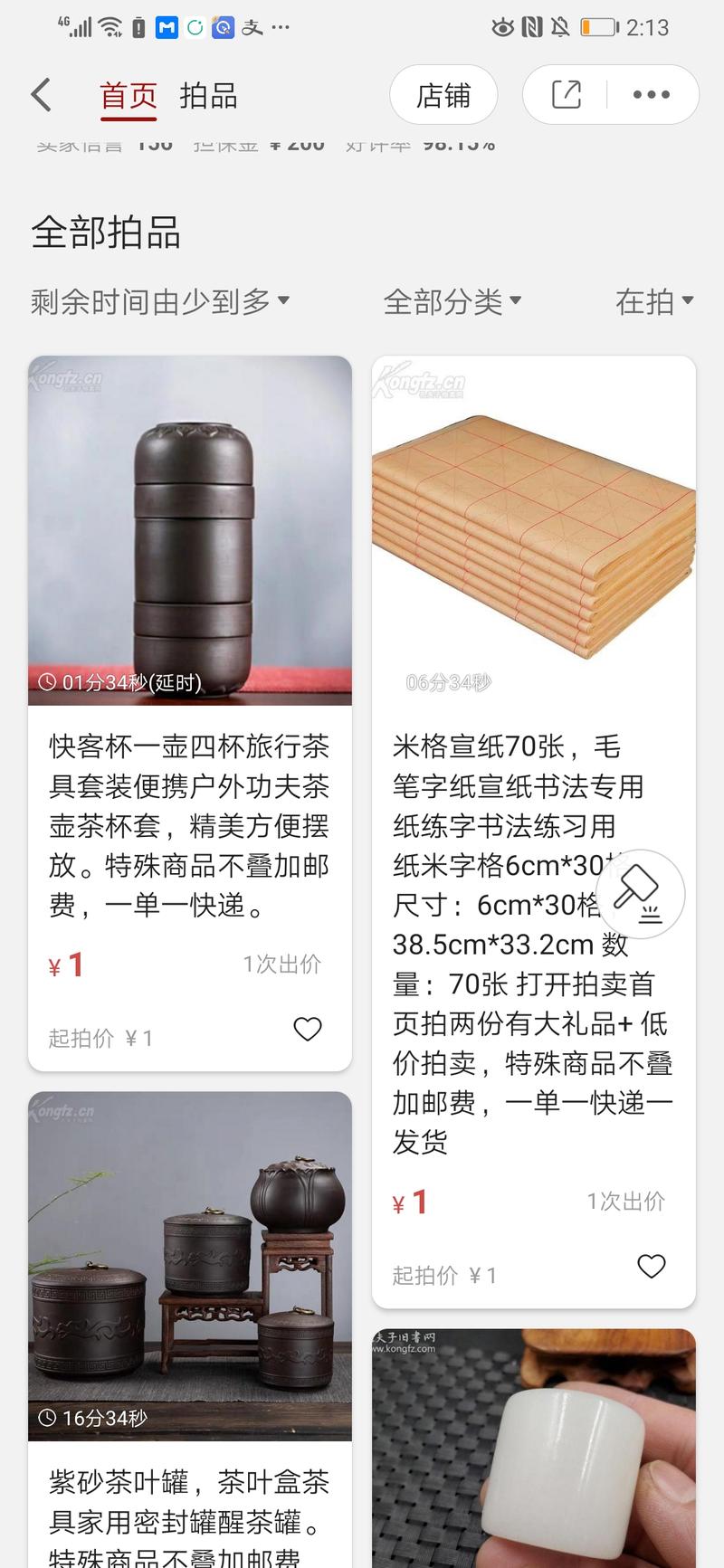The width and height of the screenshot is (724, 1568).
Task: Tap the back arrow to return
Action: coord(40,94)
